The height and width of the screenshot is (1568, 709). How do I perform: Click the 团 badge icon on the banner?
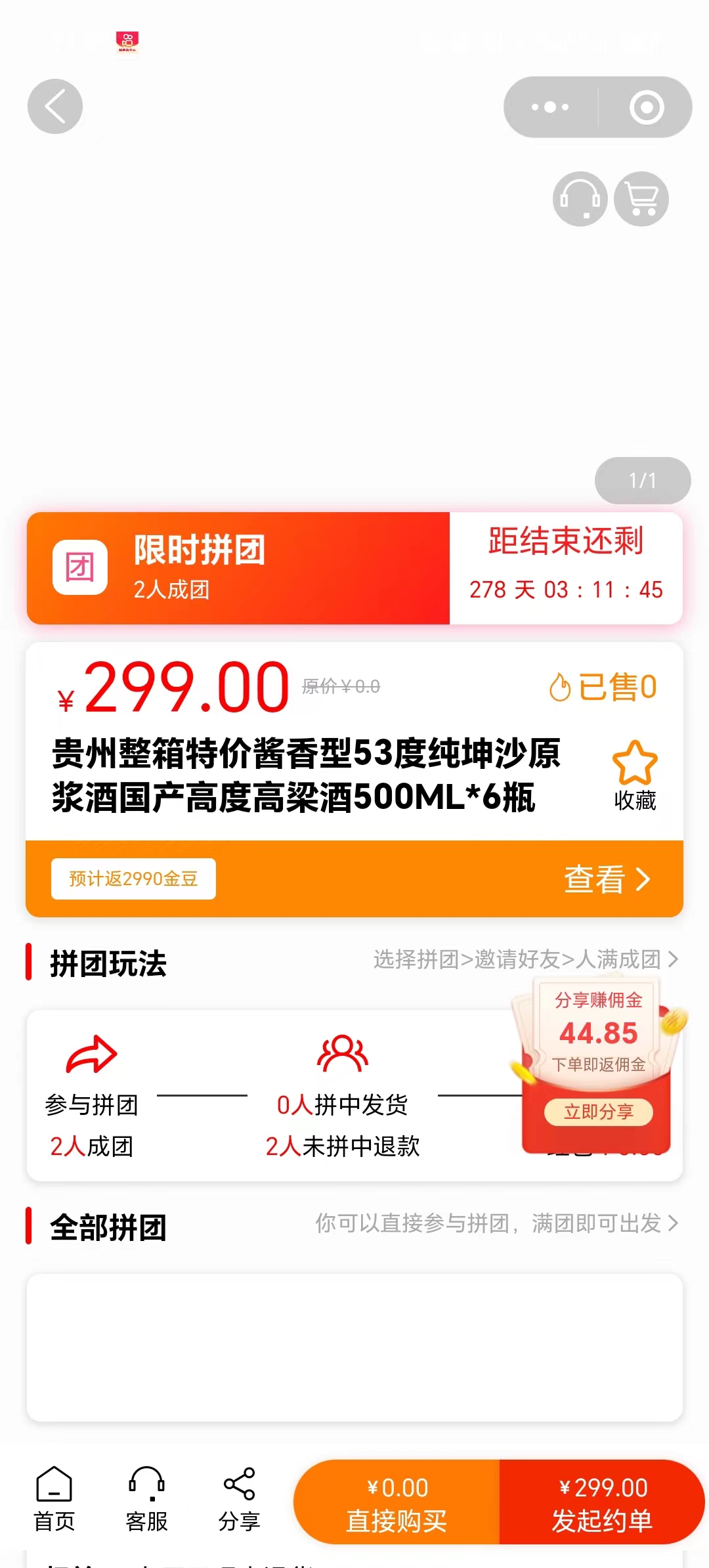[x=80, y=567]
